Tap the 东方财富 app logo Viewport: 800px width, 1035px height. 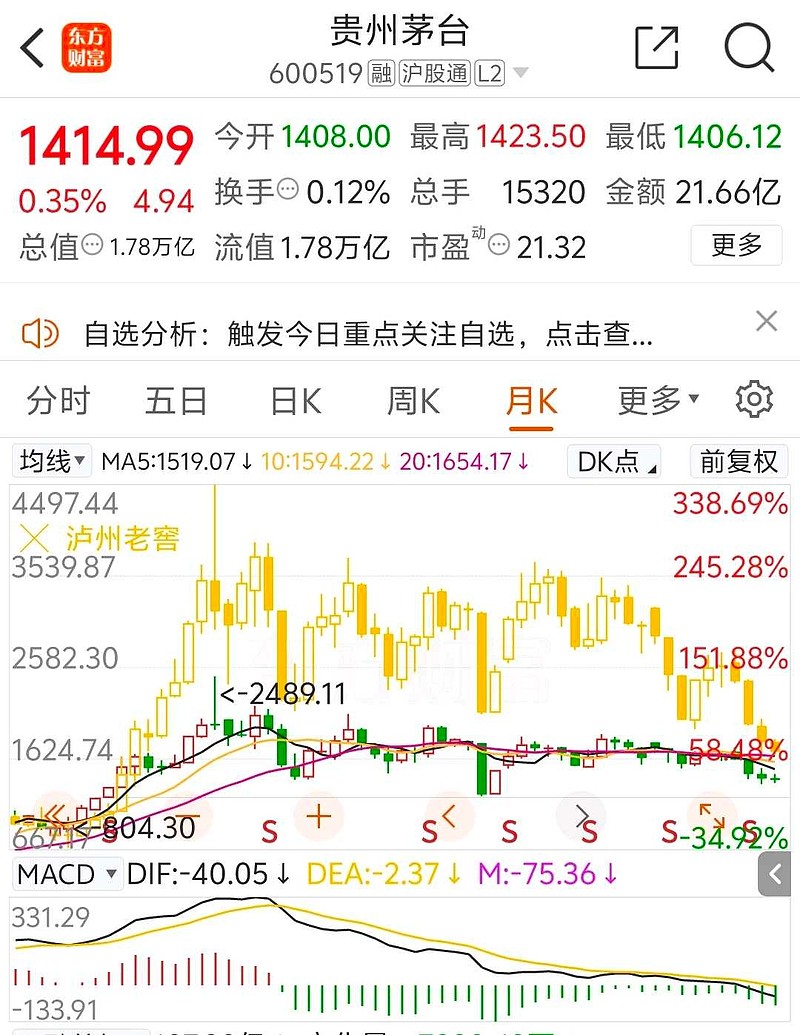85,45
